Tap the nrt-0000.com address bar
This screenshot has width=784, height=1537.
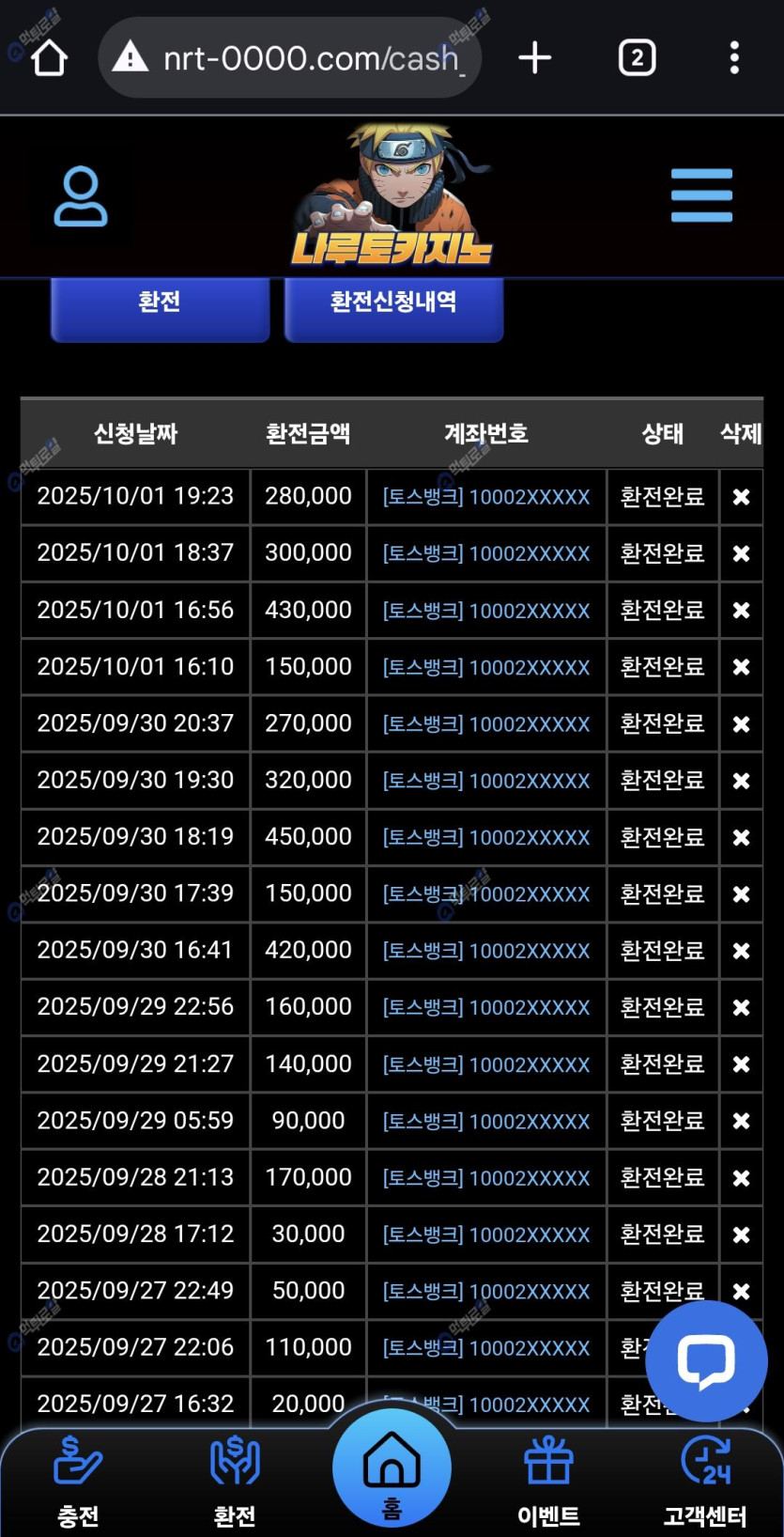tap(291, 58)
